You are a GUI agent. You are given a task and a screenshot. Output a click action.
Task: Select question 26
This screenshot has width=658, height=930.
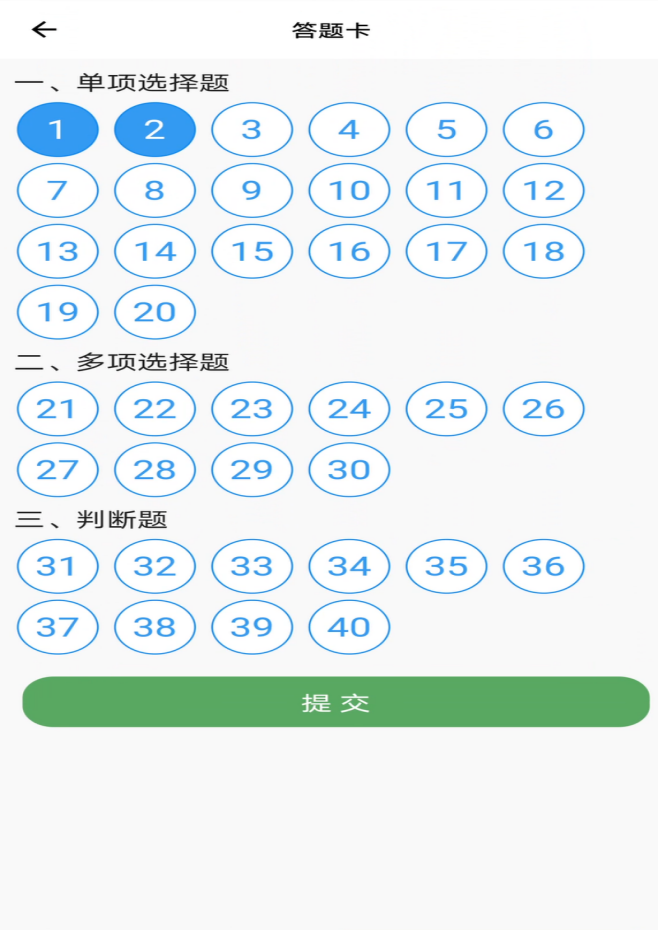[543, 408]
